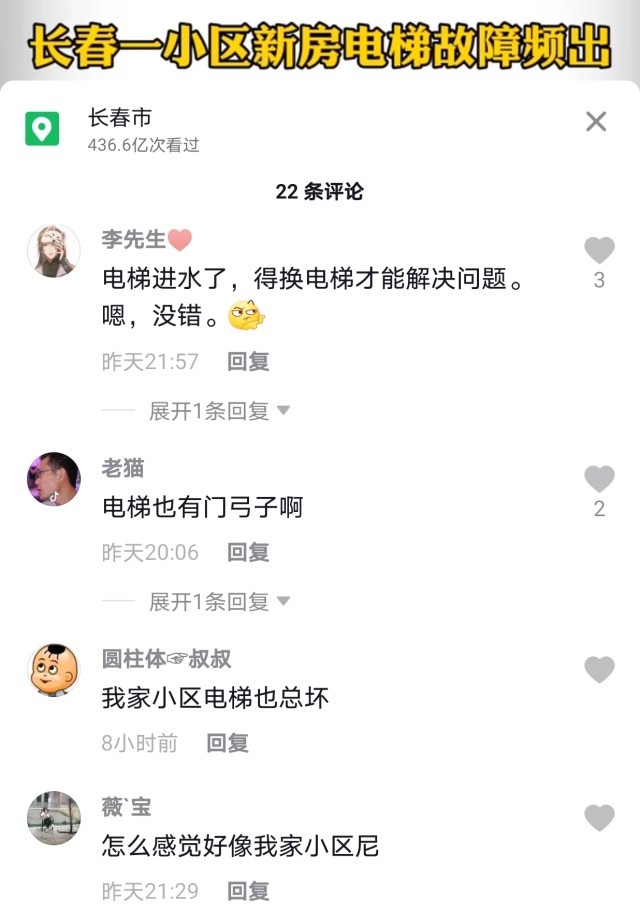The height and width of the screenshot is (919, 640).
Task: Like 薇`宝's comment
Action: [599, 818]
